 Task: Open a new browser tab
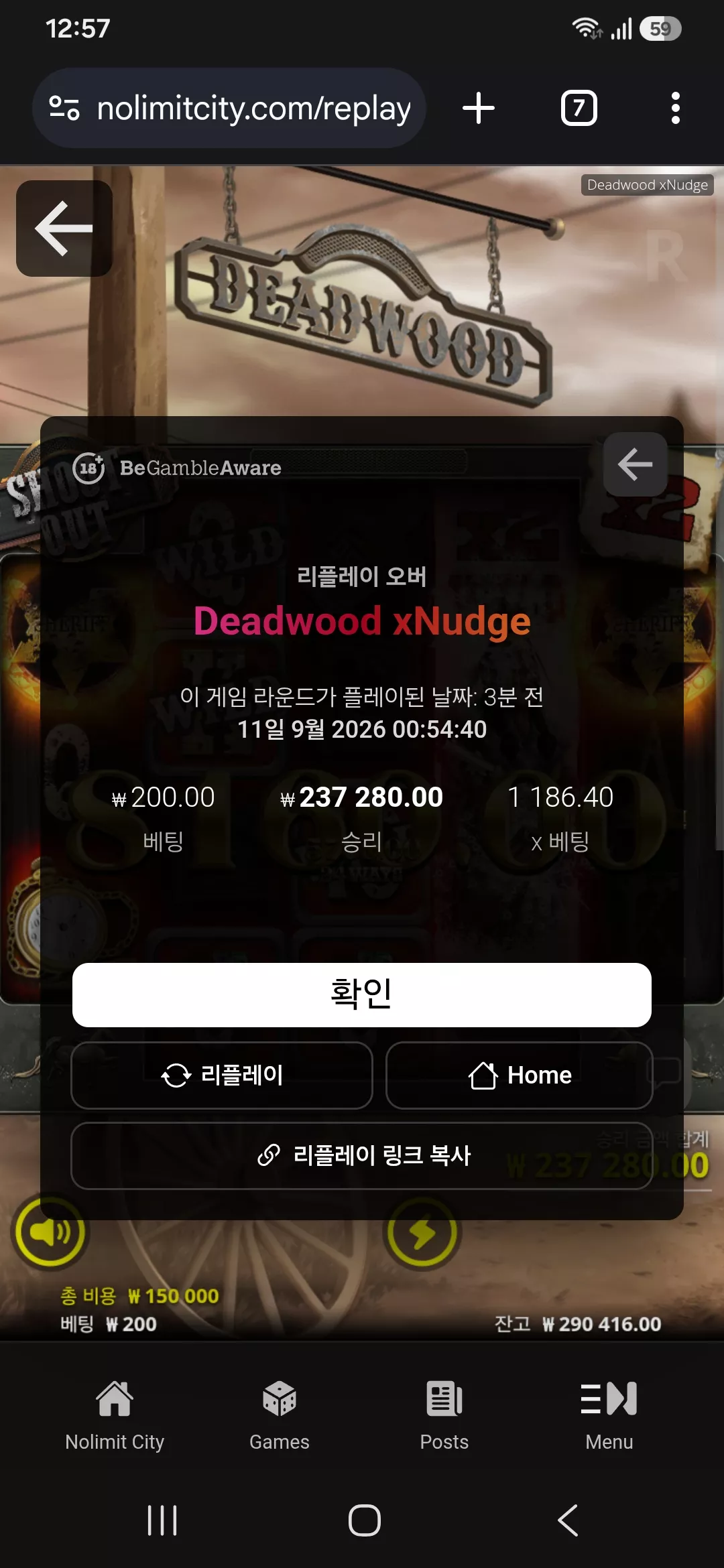(x=479, y=108)
